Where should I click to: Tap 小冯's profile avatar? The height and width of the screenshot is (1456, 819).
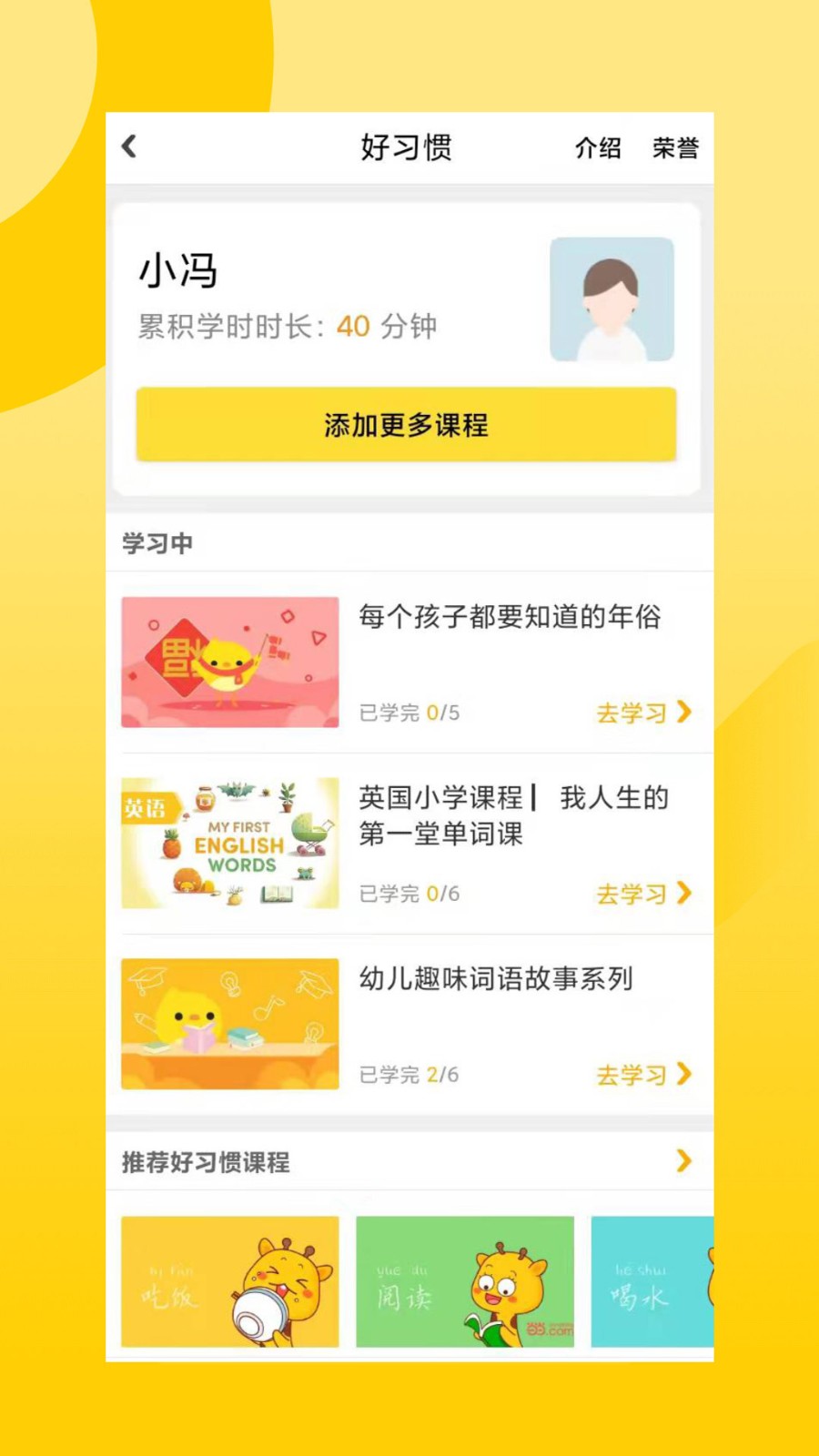pyautogui.click(x=612, y=299)
